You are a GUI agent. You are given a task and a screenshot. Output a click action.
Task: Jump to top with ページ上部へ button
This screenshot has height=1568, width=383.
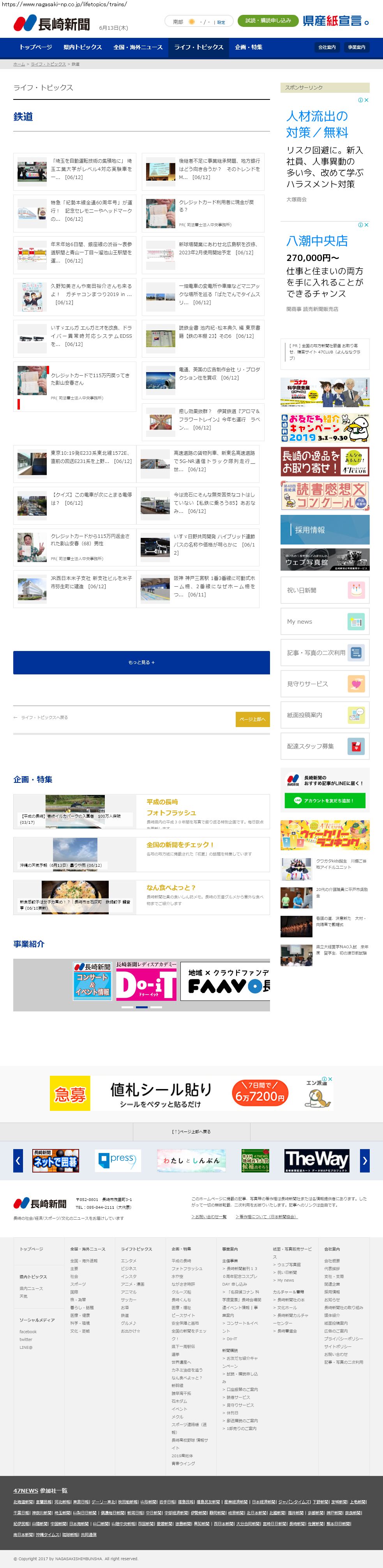tap(252, 719)
